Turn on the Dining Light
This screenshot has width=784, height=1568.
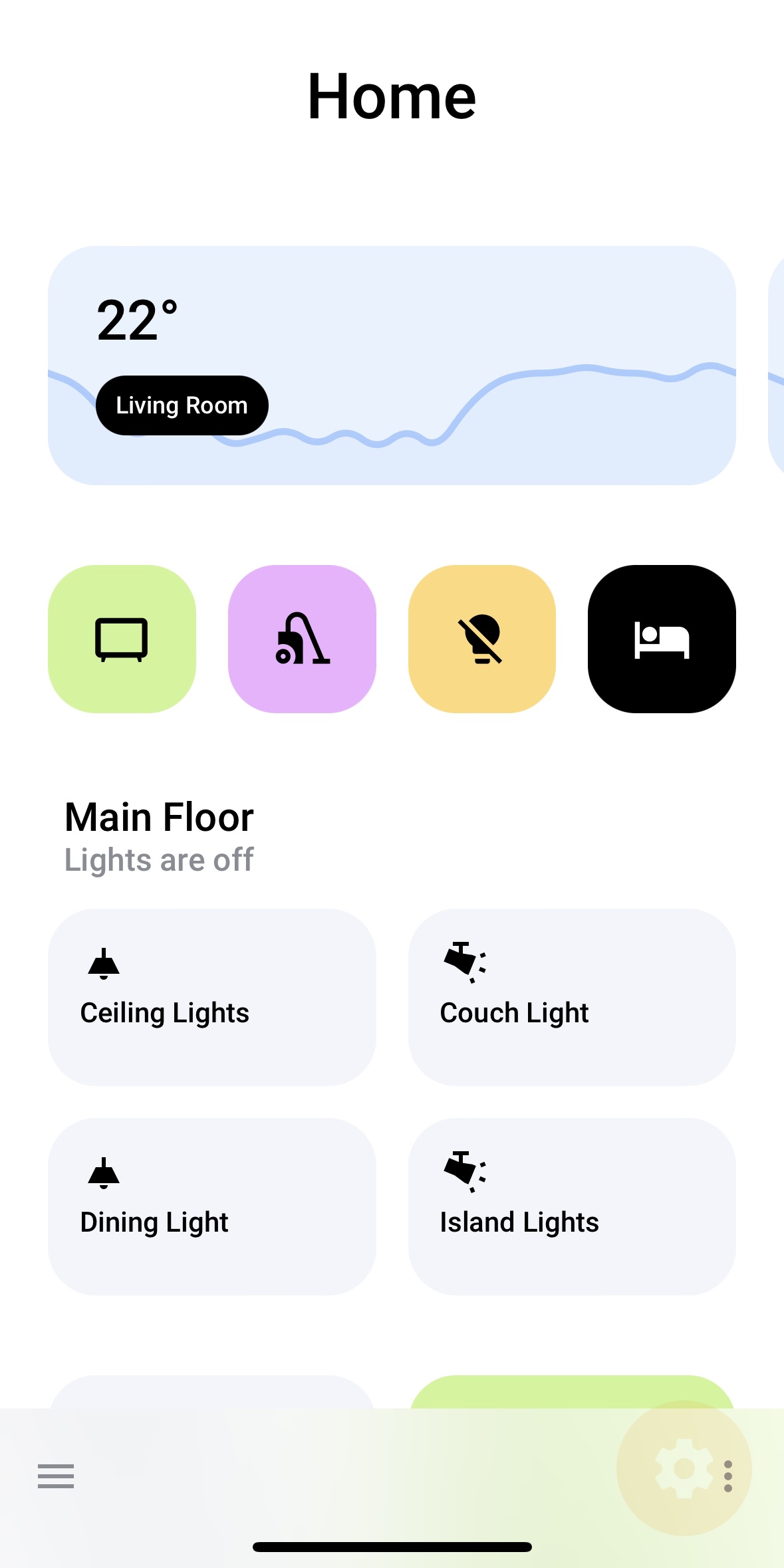tap(211, 1206)
